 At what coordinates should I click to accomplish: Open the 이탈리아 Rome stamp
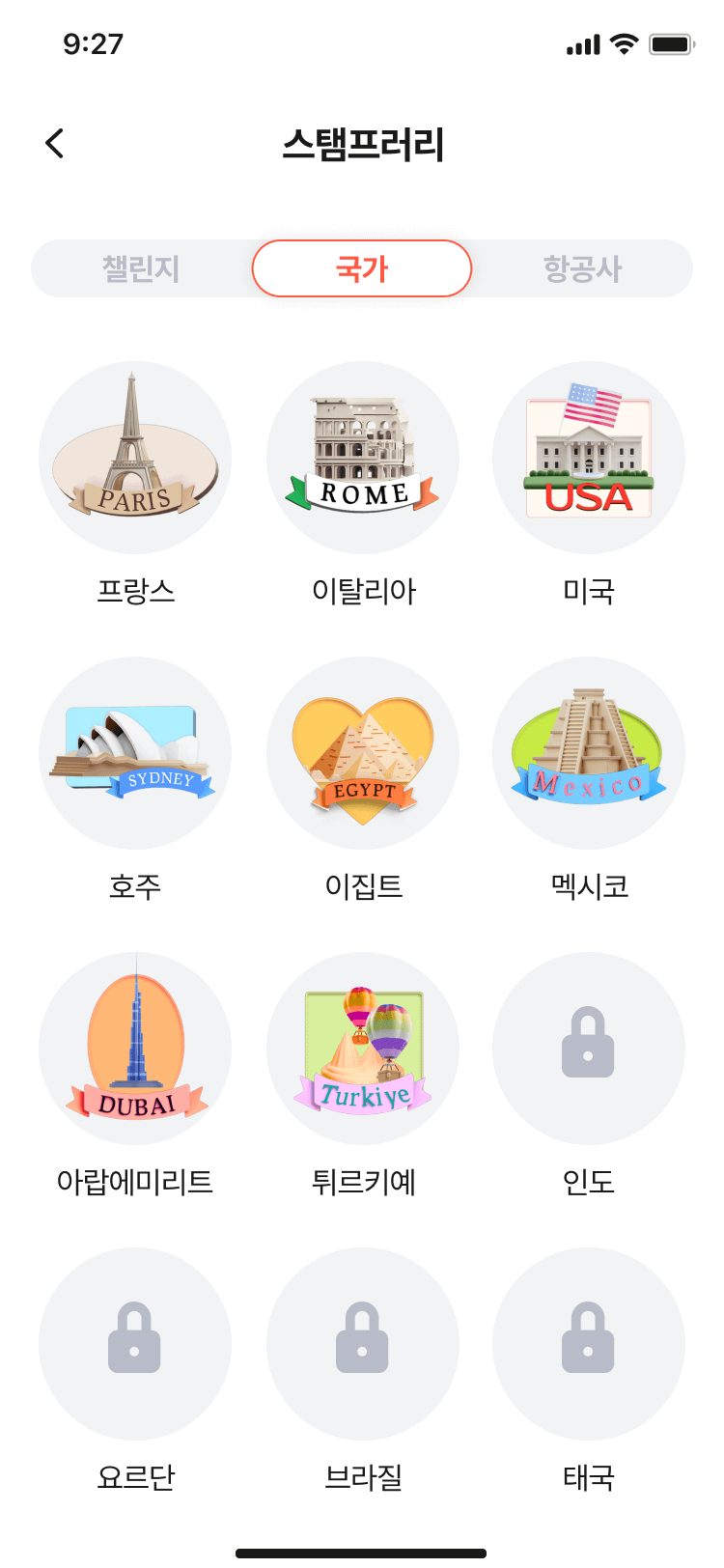[x=363, y=458]
